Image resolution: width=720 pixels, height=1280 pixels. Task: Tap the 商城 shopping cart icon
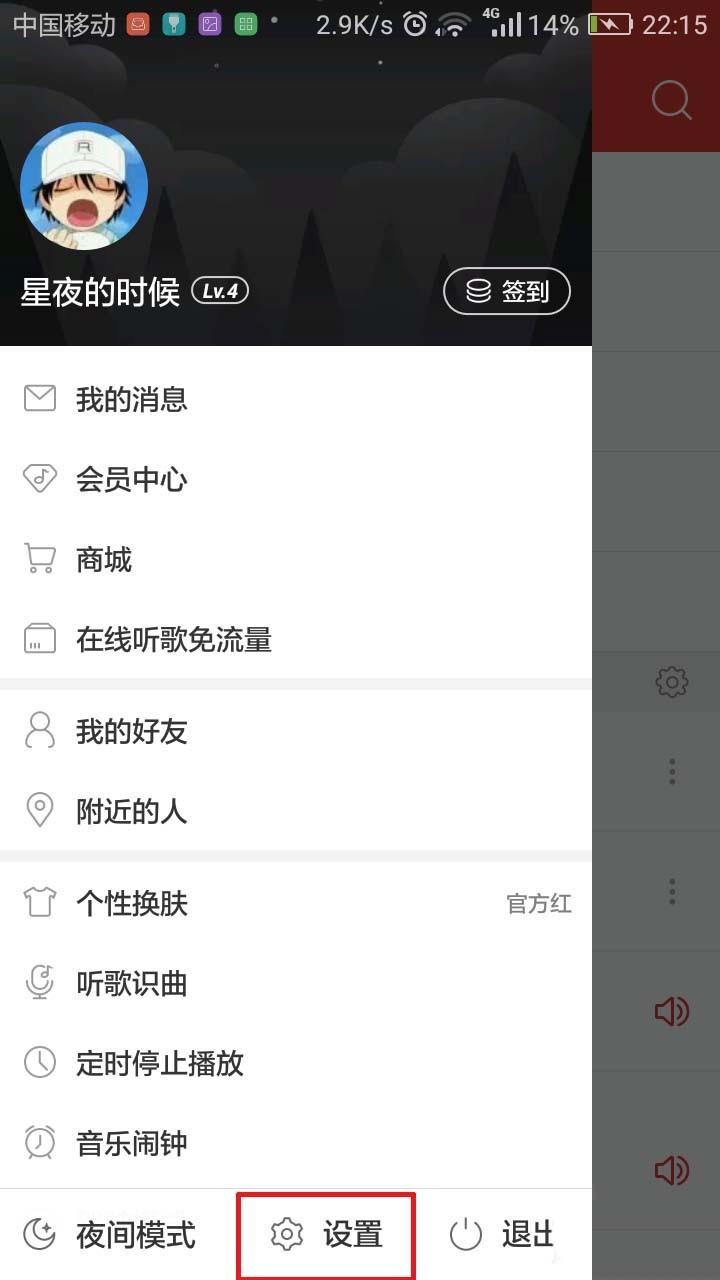click(x=40, y=559)
